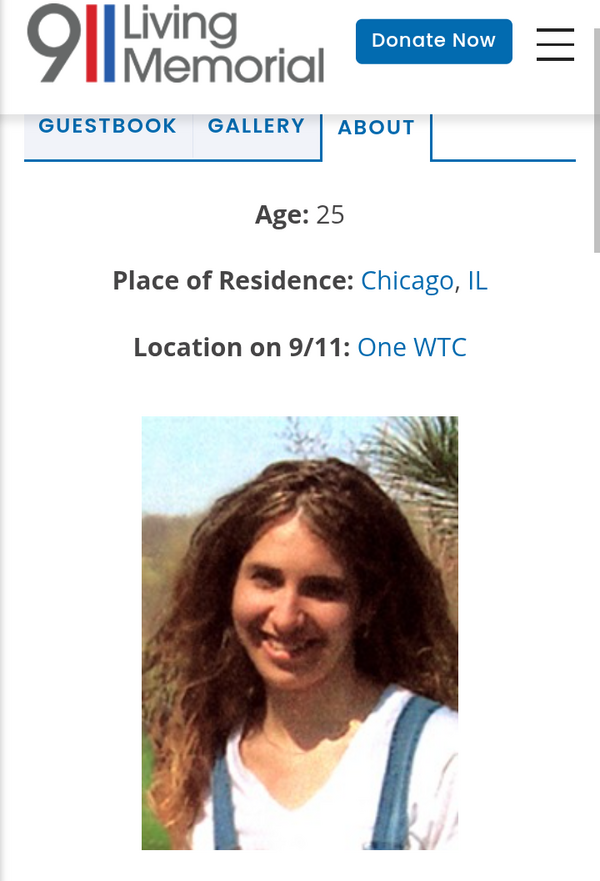The image size is (600, 881).
Task: Tap the Donate Now button
Action: click(433, 41)
